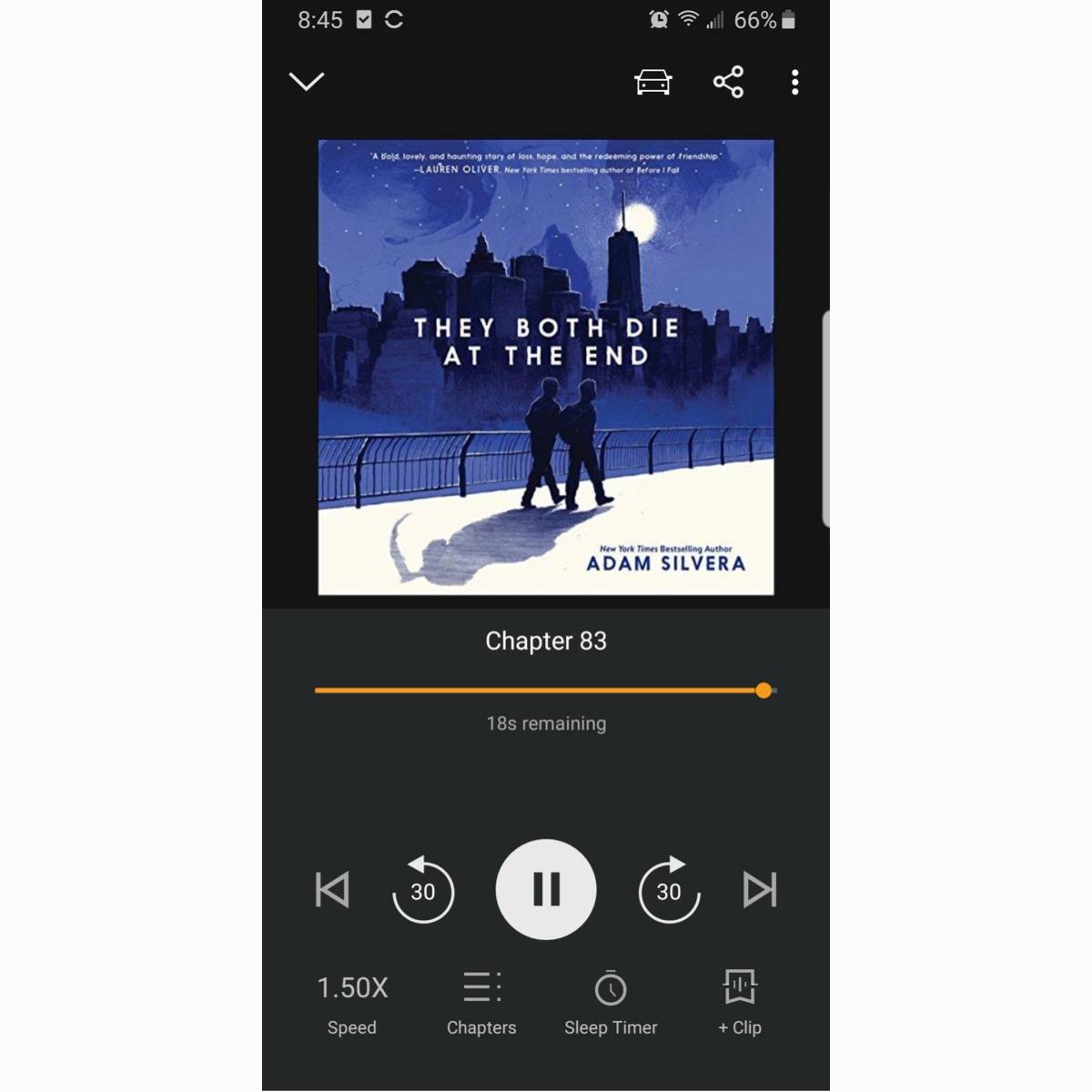
Task: Open the overflow menu
Action: (795, 83)
